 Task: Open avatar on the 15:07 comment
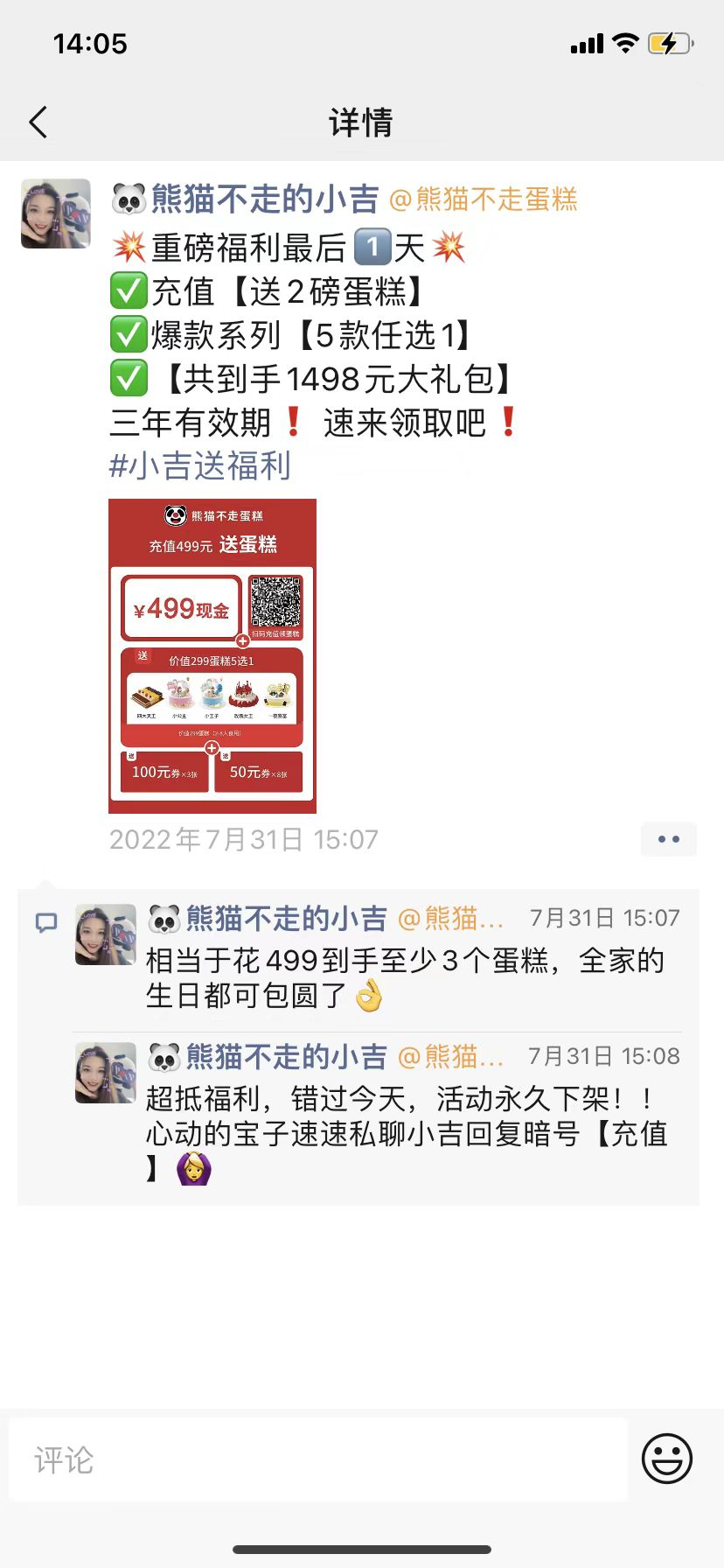pyautogui.click(x=106, y=934)
